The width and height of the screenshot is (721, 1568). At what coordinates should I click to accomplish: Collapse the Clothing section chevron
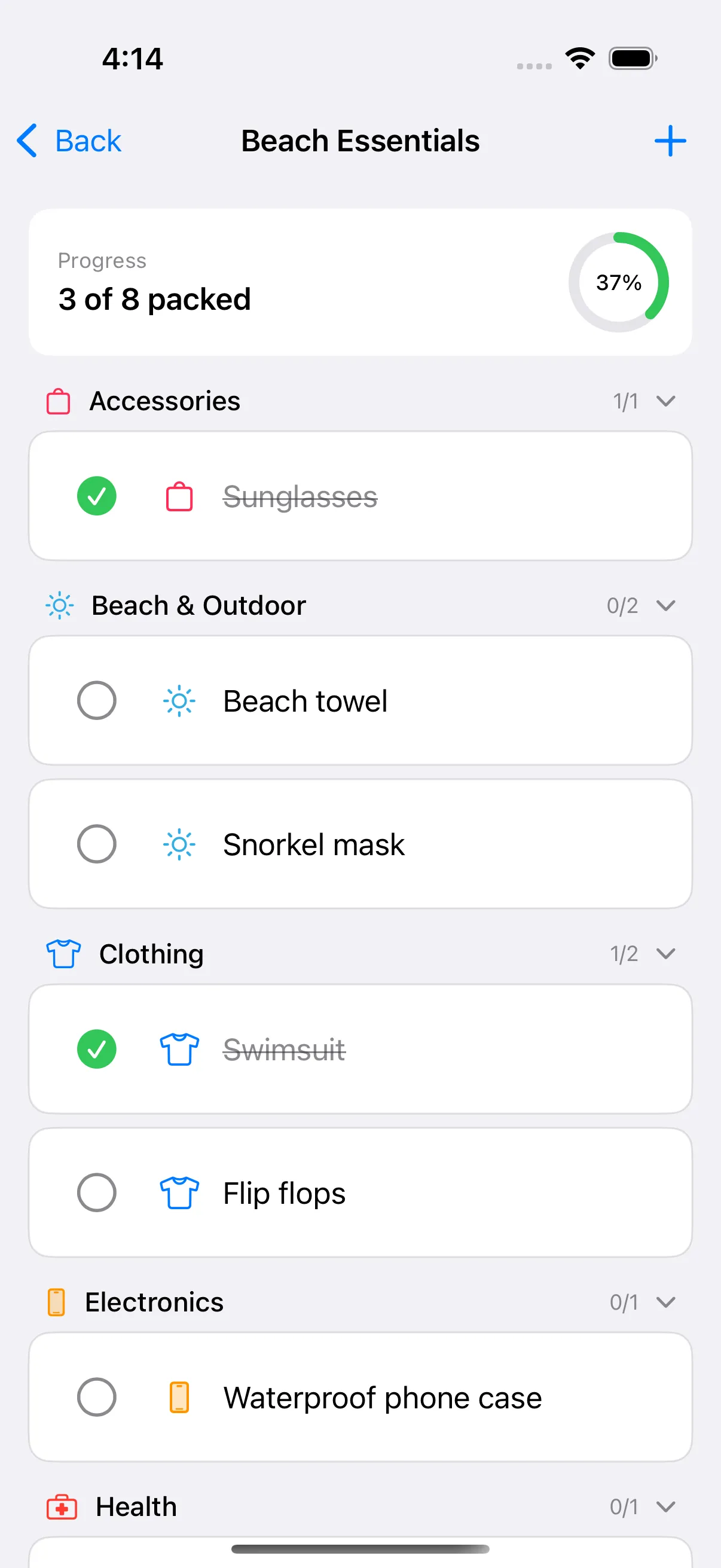click(666, 954)
